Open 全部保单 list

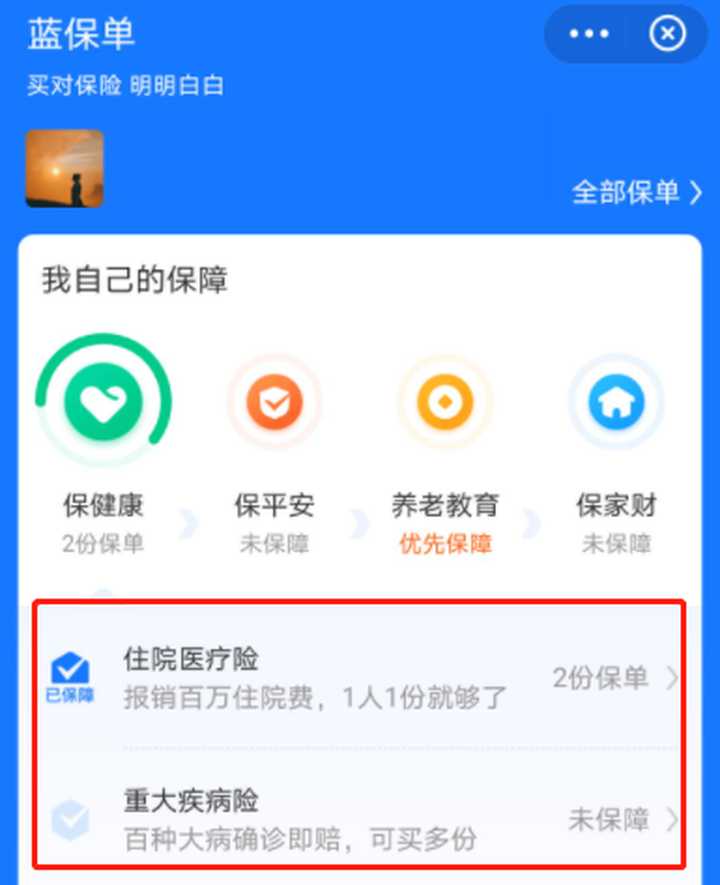[637, 192]
